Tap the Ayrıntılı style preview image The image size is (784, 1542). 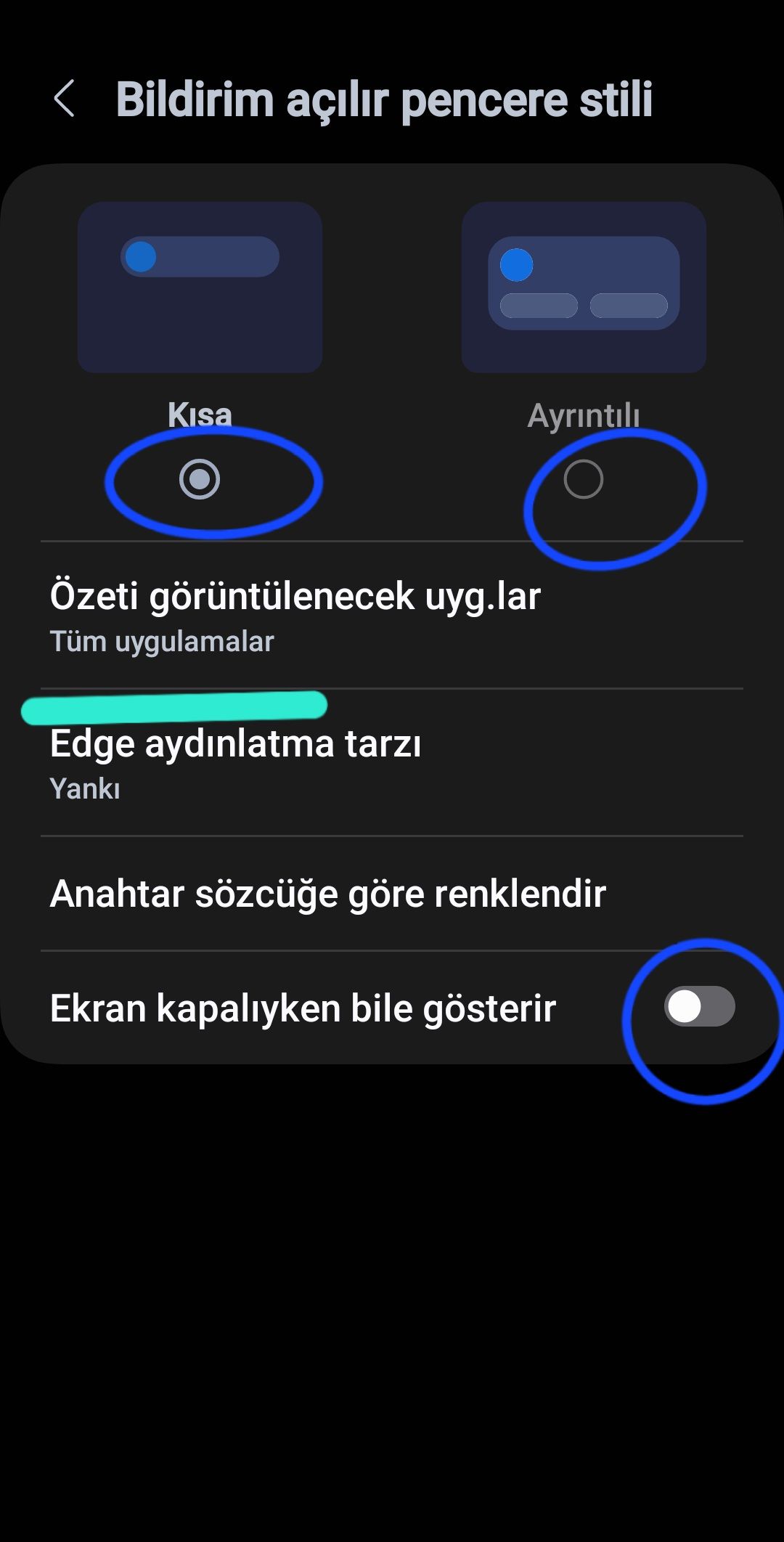pos(586,287)
